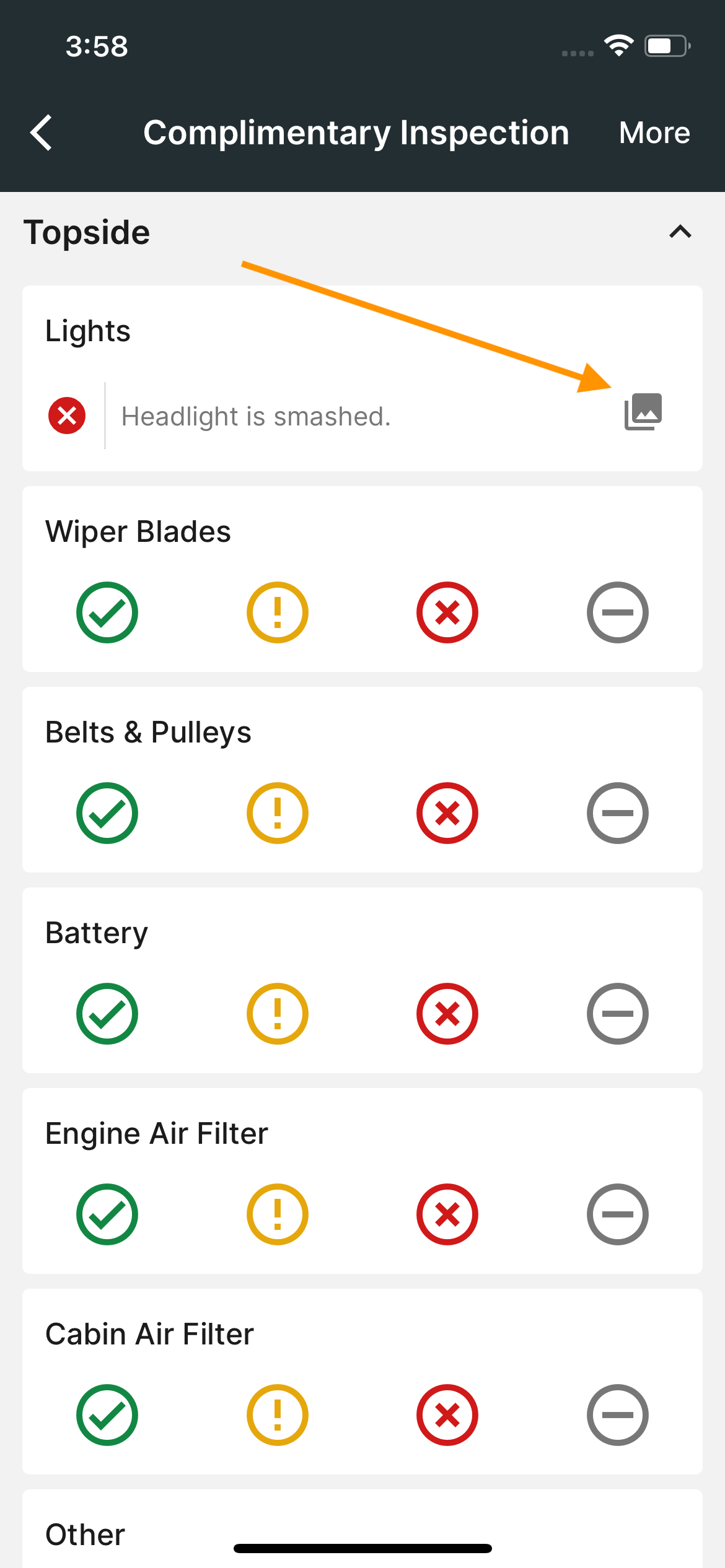Mark Belts & Pulleys as failed
The height and width of the screenshot is (1568, 725).
[x=447, y=813]
